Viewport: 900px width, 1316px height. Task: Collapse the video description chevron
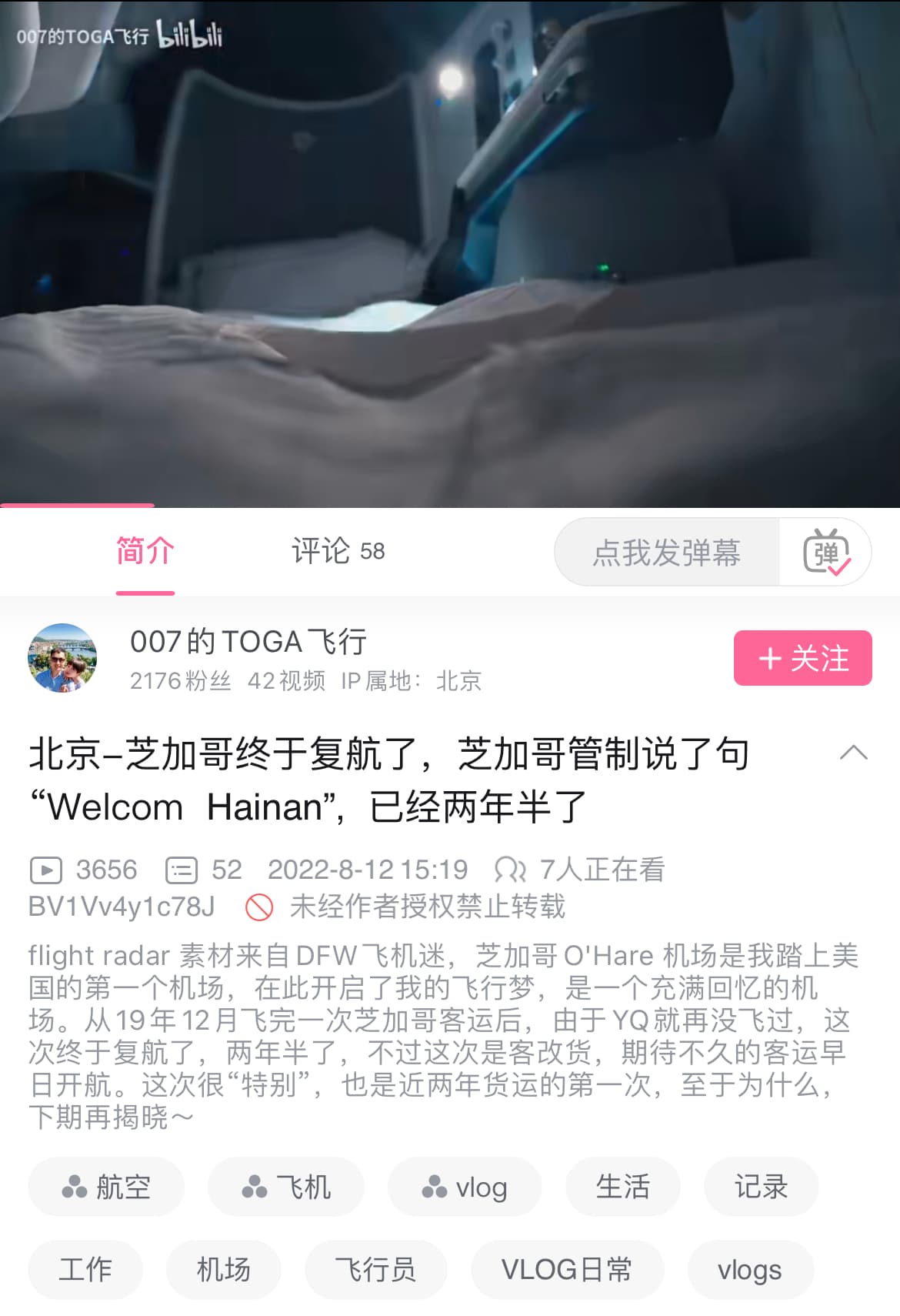(853, 753)
